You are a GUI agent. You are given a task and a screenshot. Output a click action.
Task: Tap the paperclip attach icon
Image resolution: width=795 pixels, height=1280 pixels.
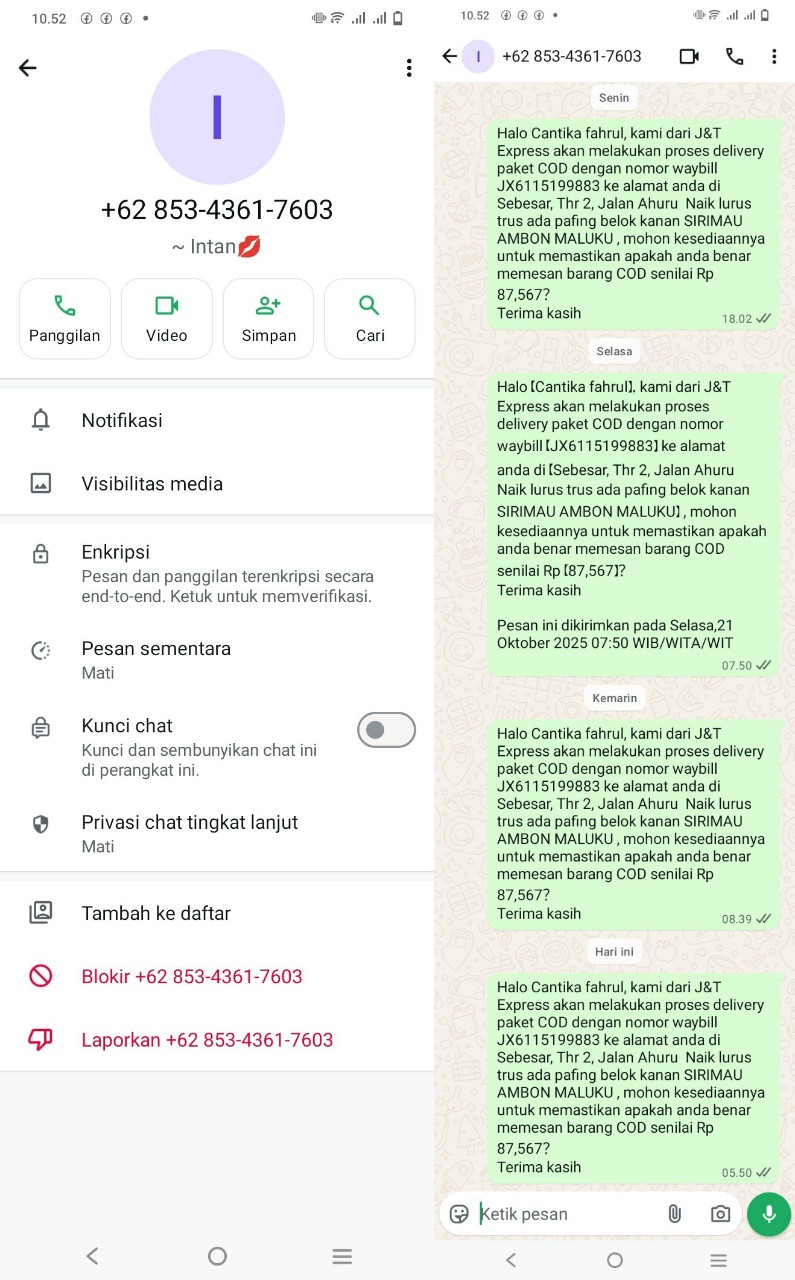click(675, 1214)
